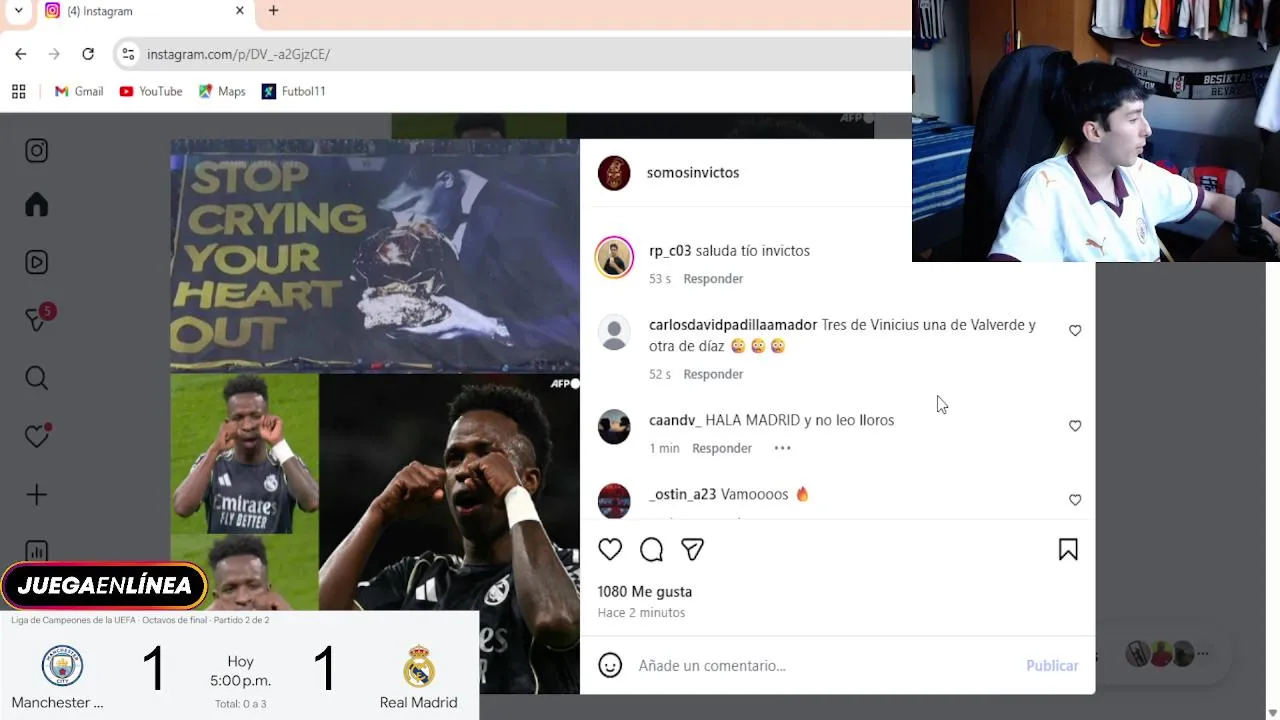Open the YouTube bookmark
The height and width of the screenshot is (720, 1280).
click(x=151, y=91)
